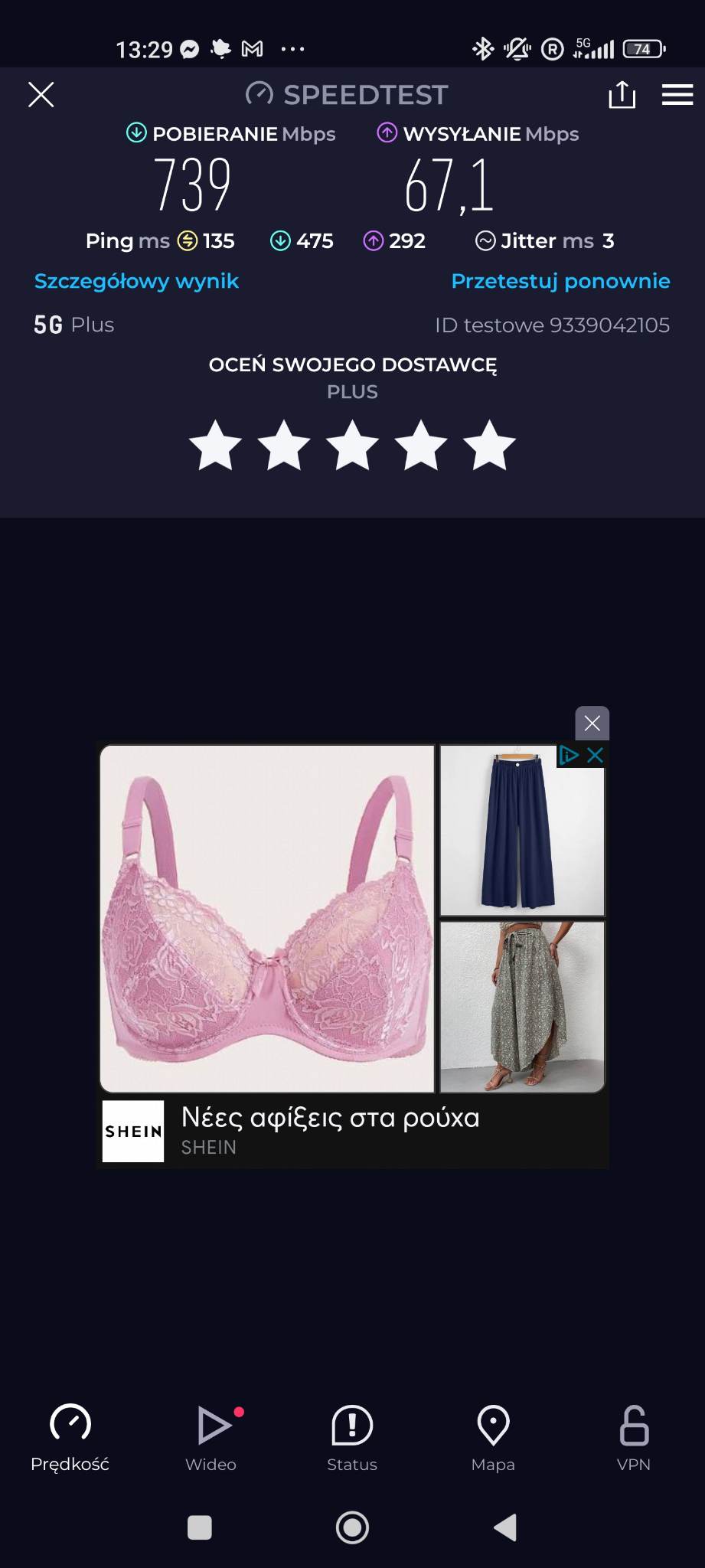Go back using system back button

[505, 1527]
